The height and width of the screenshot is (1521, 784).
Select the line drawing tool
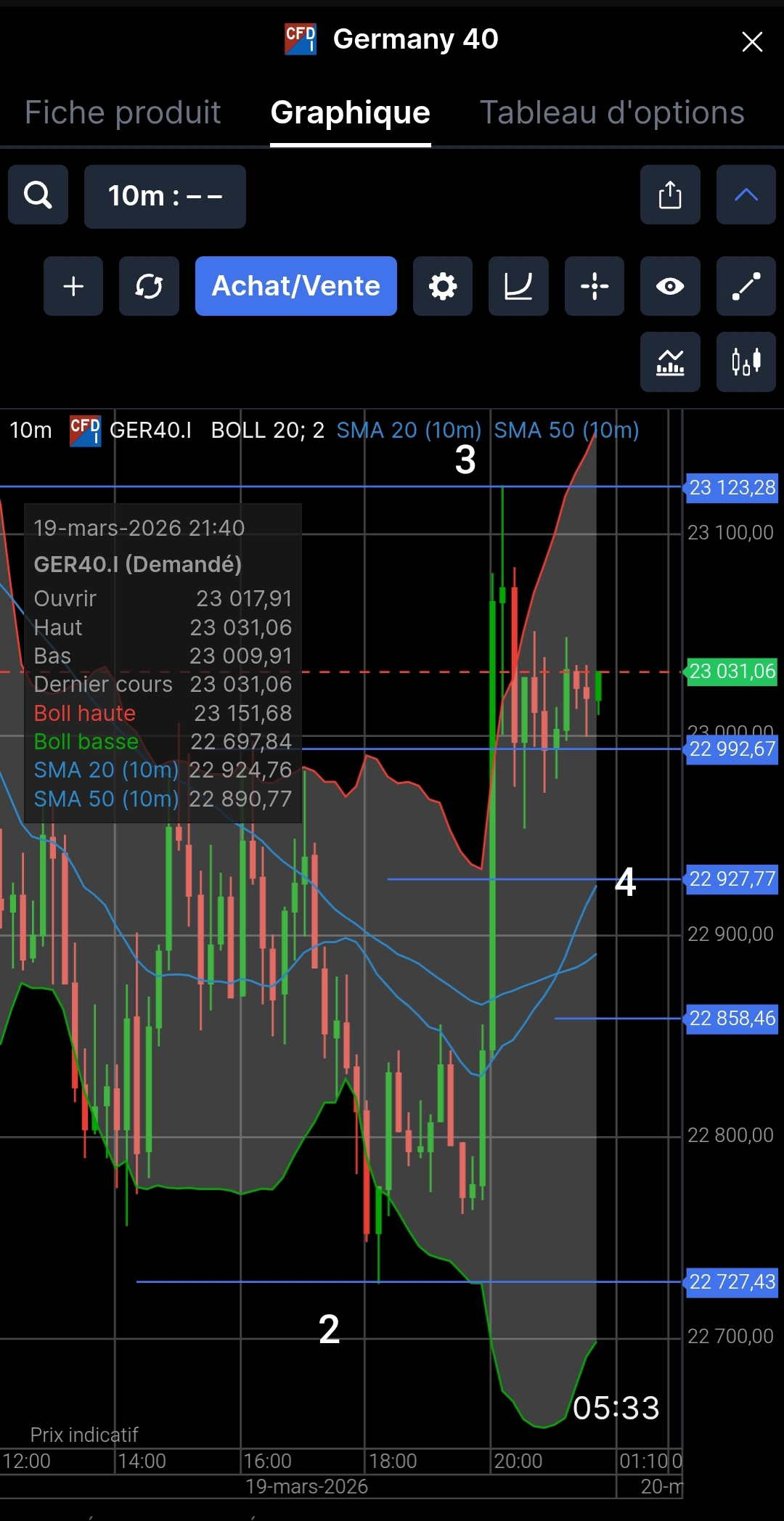(746, 286)
